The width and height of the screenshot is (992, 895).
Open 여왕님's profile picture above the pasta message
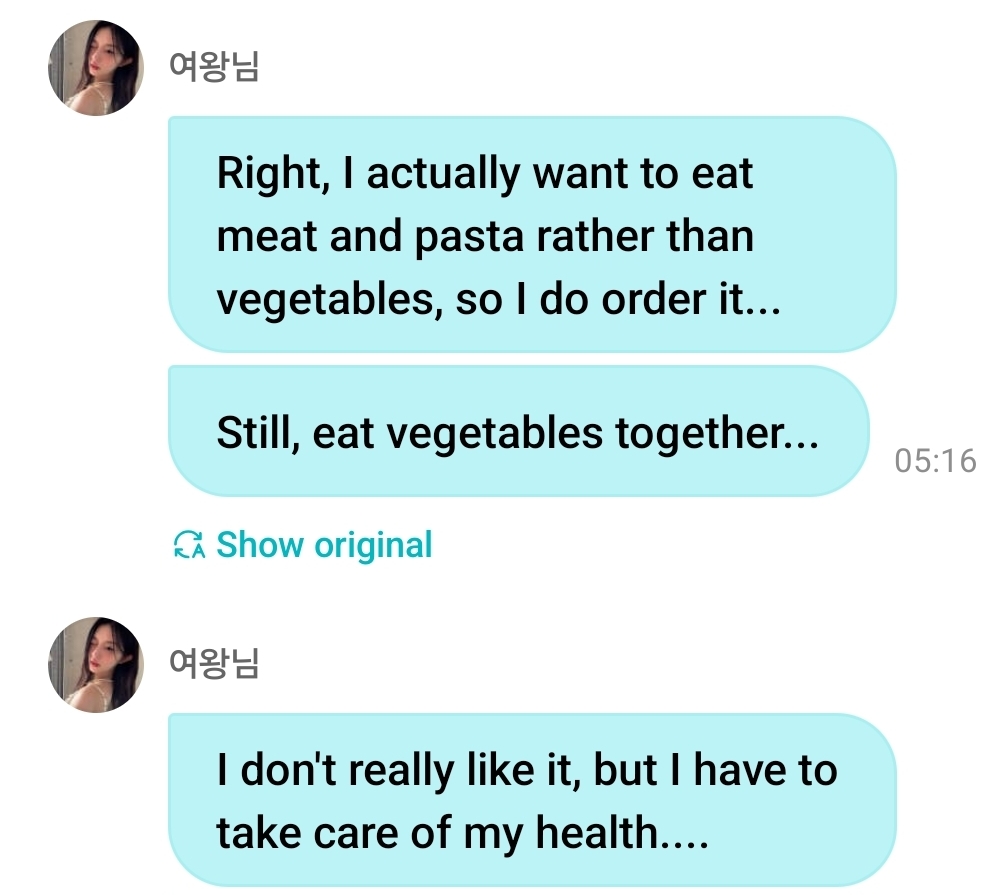[x=96, y=68]
